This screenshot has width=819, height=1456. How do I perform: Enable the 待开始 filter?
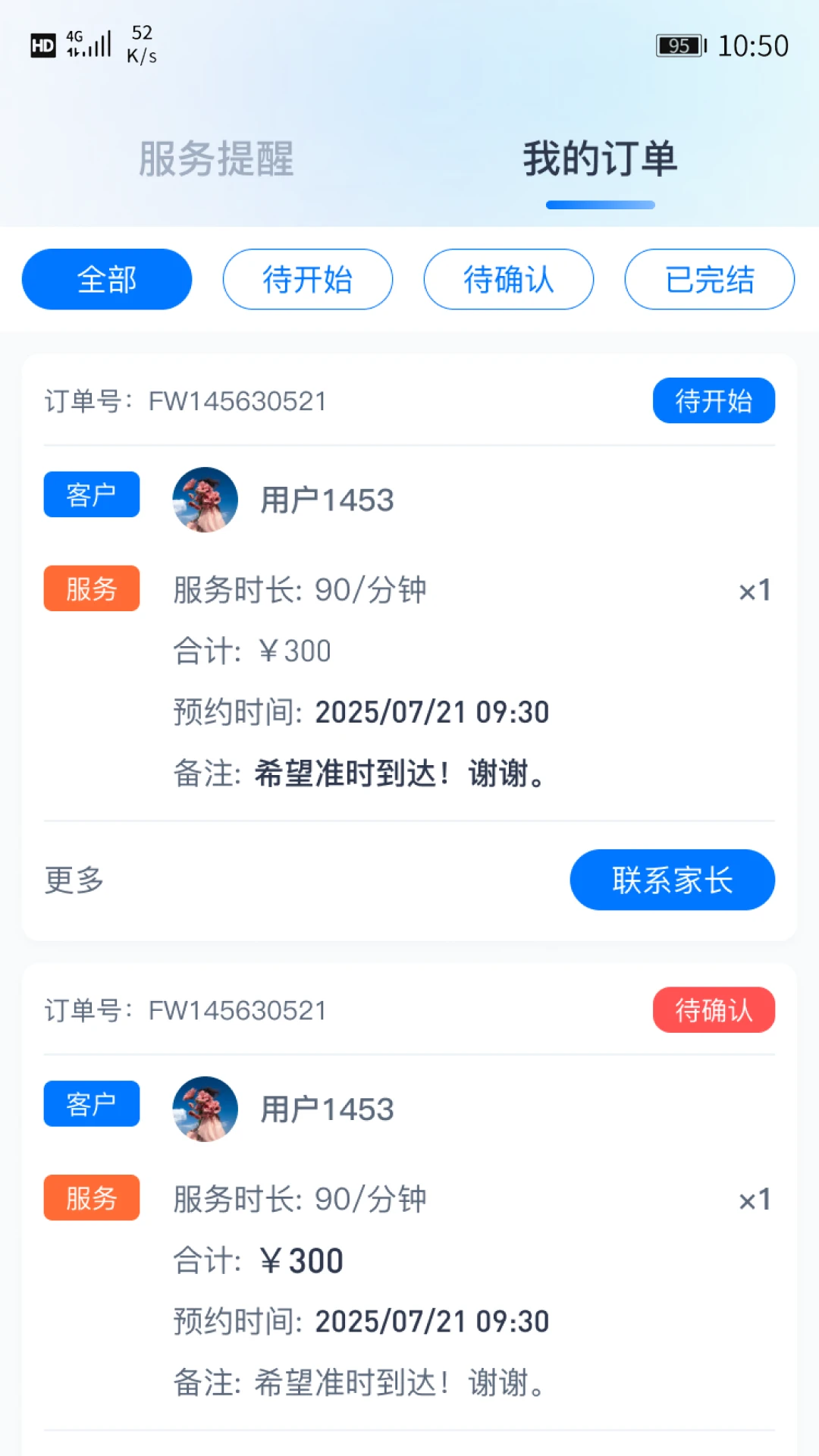(308, 279)
